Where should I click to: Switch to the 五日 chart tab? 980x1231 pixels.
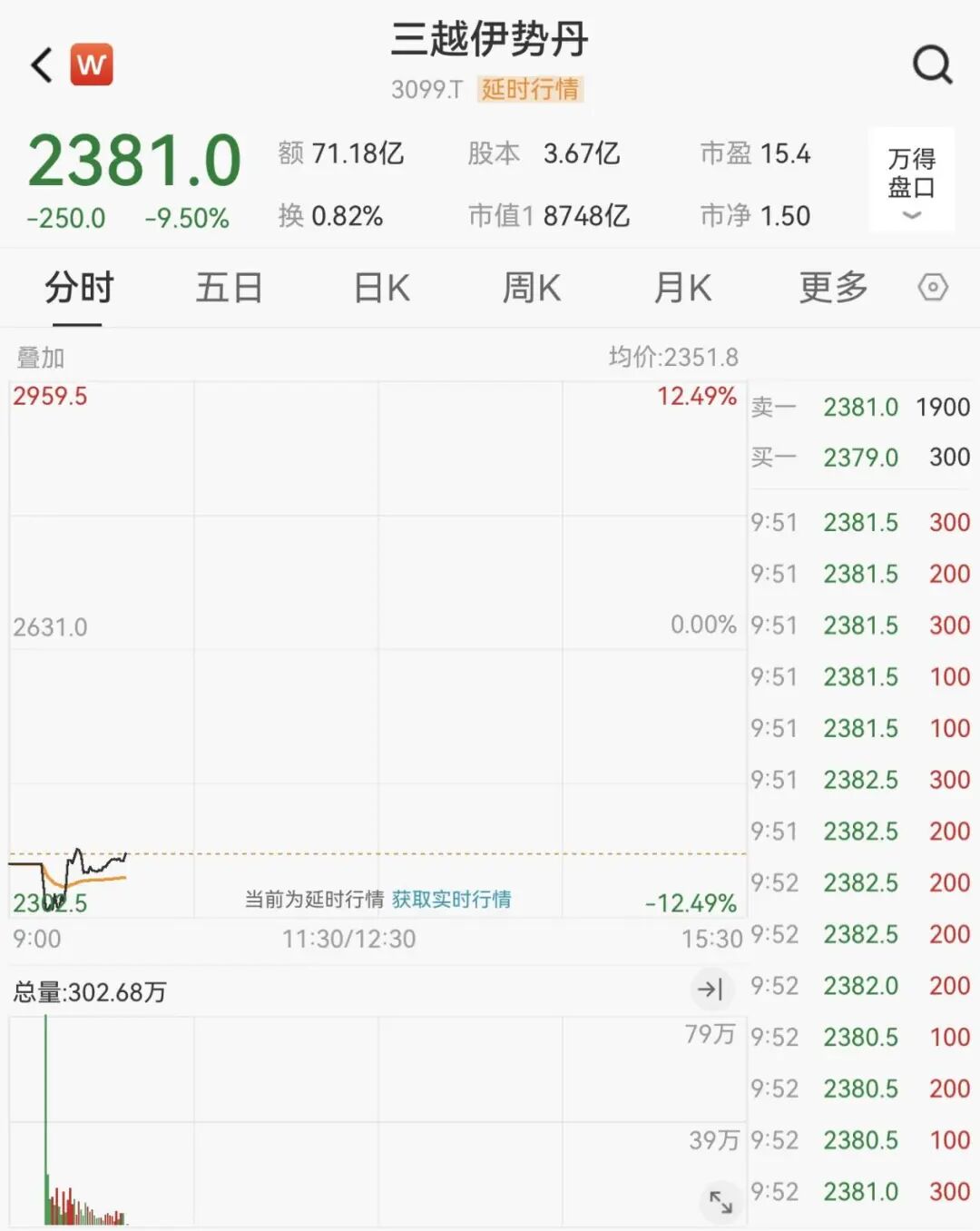click(x=229, y=289)
